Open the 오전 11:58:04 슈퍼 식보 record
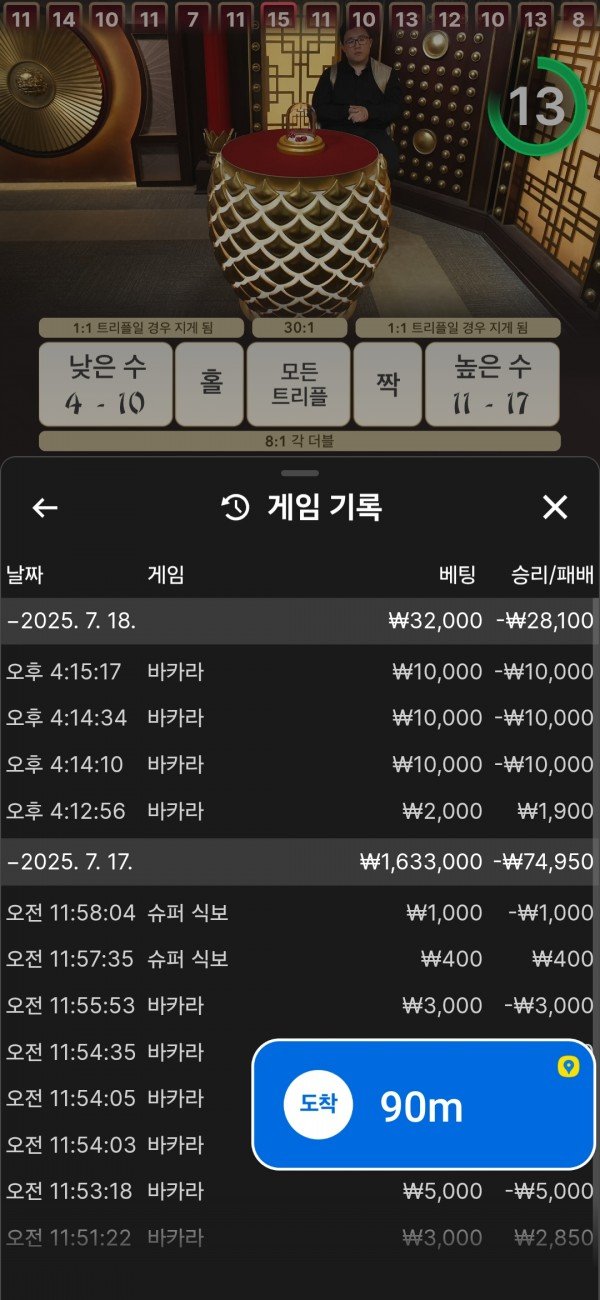The width and height of the screenshot is (600, 1300). (300, 913)
